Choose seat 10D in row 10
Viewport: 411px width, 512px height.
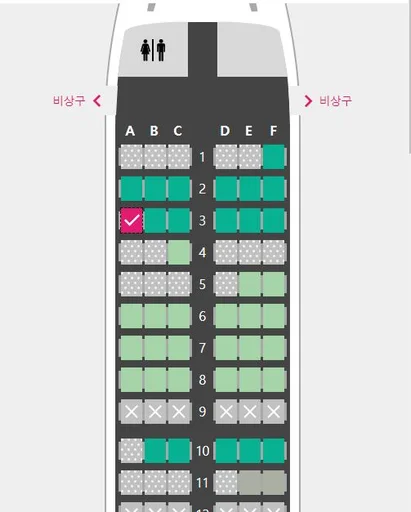(226, 451)
